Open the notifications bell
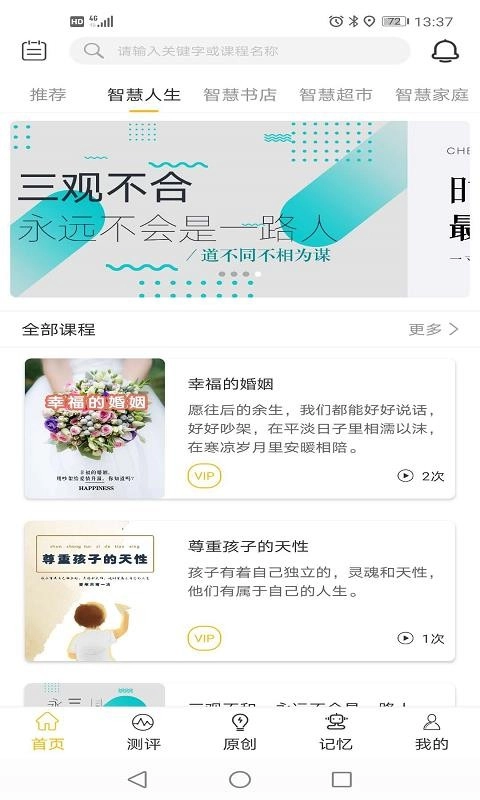The height and width of the screenshot is (800, 480). [x=445, y=51]
